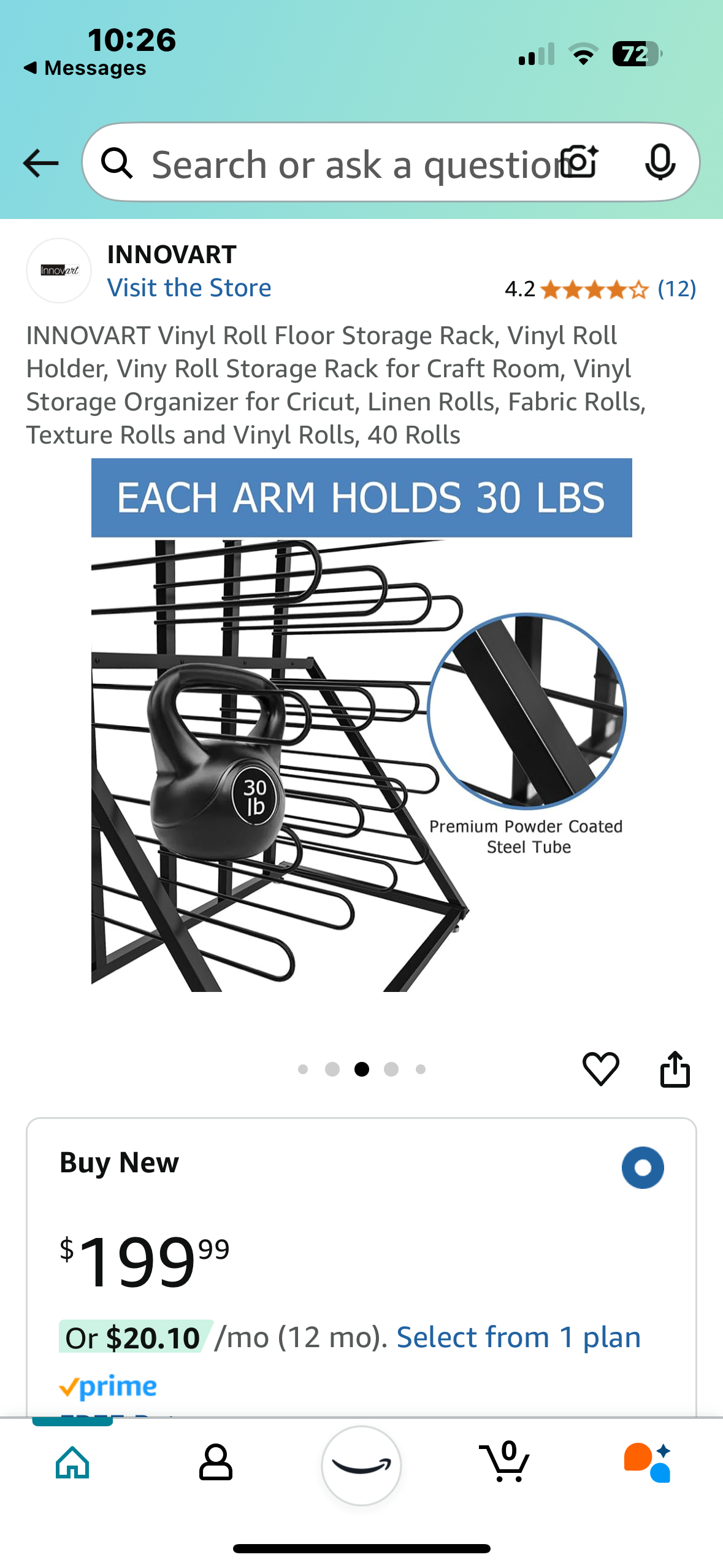Add item to wish list with heart
The height and width of the screenshot is (1568, 723).
point(600,1069)
